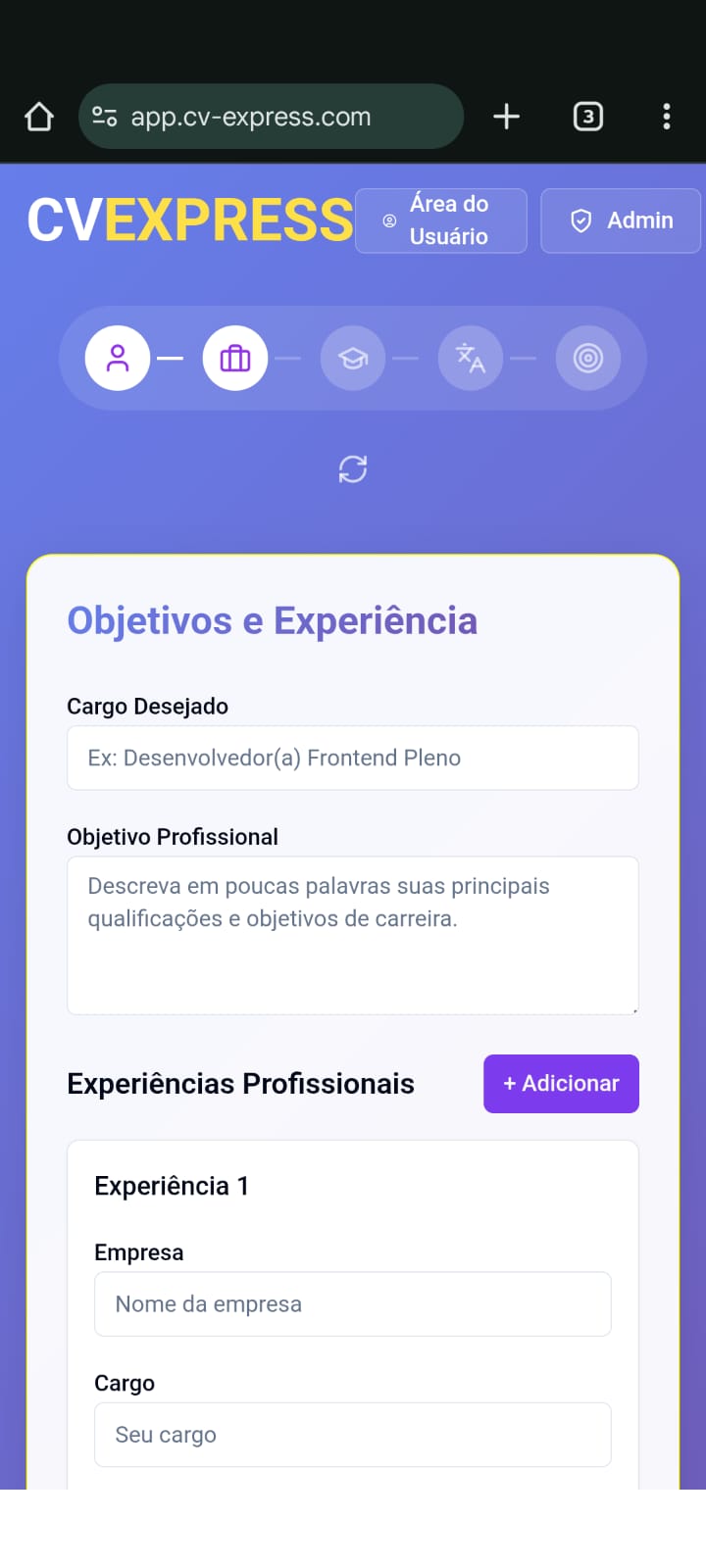Focus the Cargo Desejado field
The height and width of the screenshot is (1568, 706).
click(353, 758)
